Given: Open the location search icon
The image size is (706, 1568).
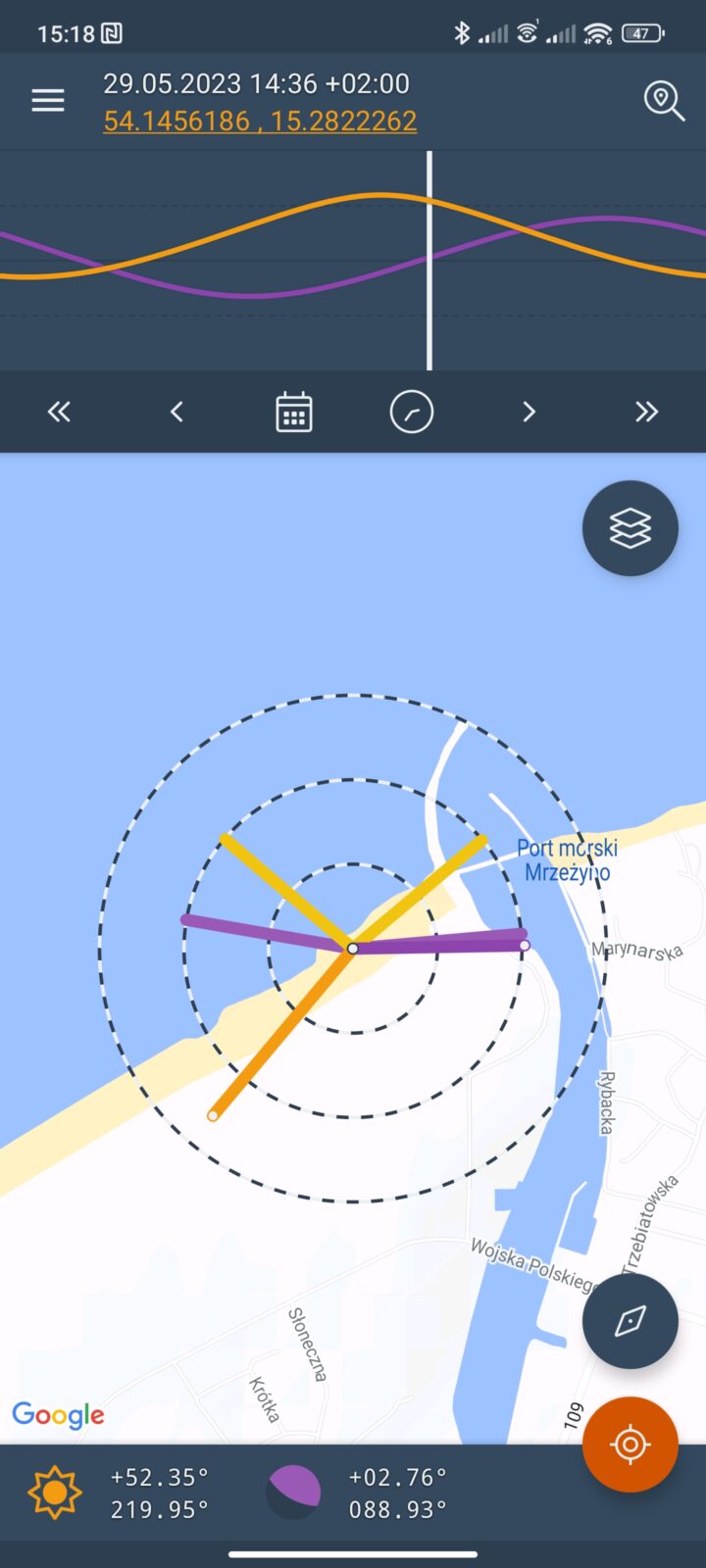Looking at the screenshot, I should [x=663, y=101].
